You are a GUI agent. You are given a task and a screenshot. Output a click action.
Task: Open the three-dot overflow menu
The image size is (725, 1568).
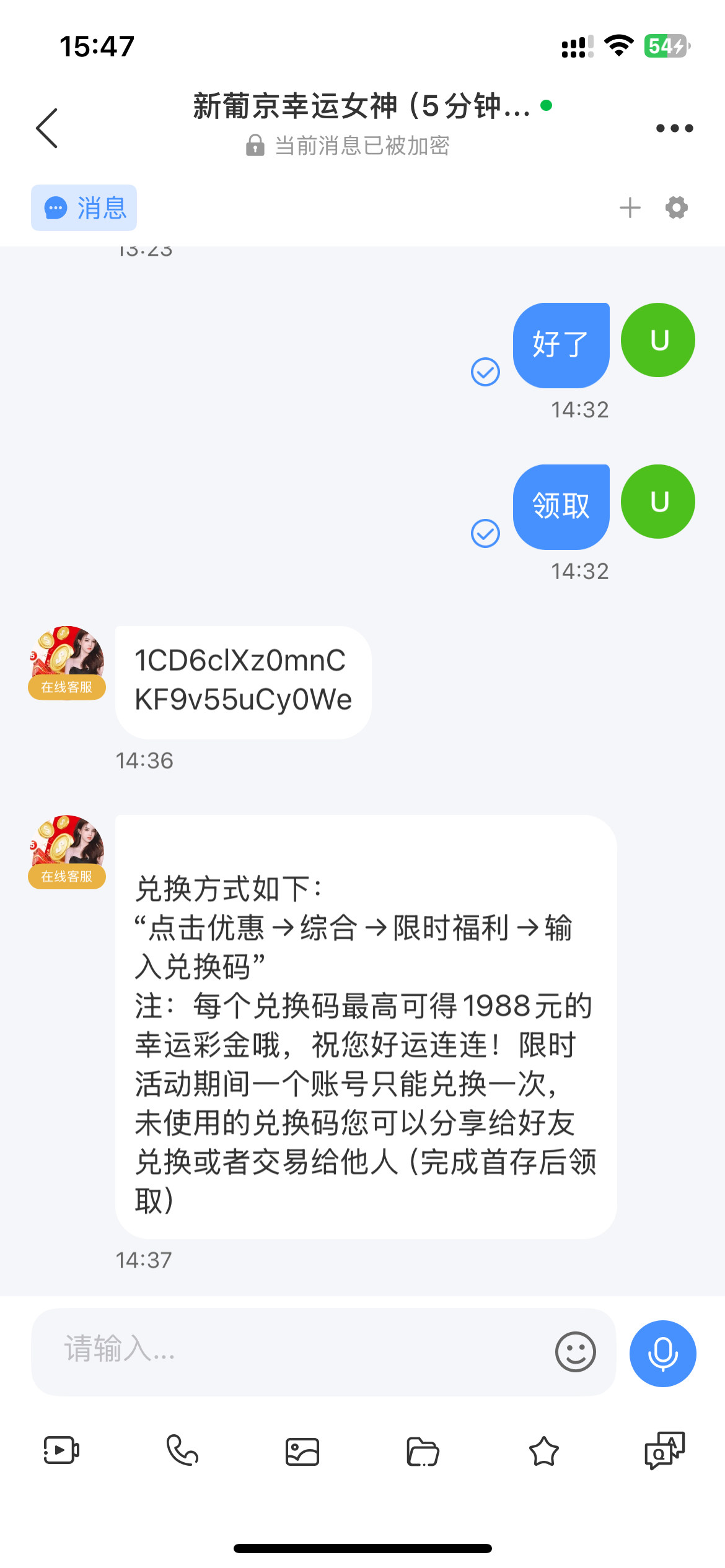tap(674, 128)
